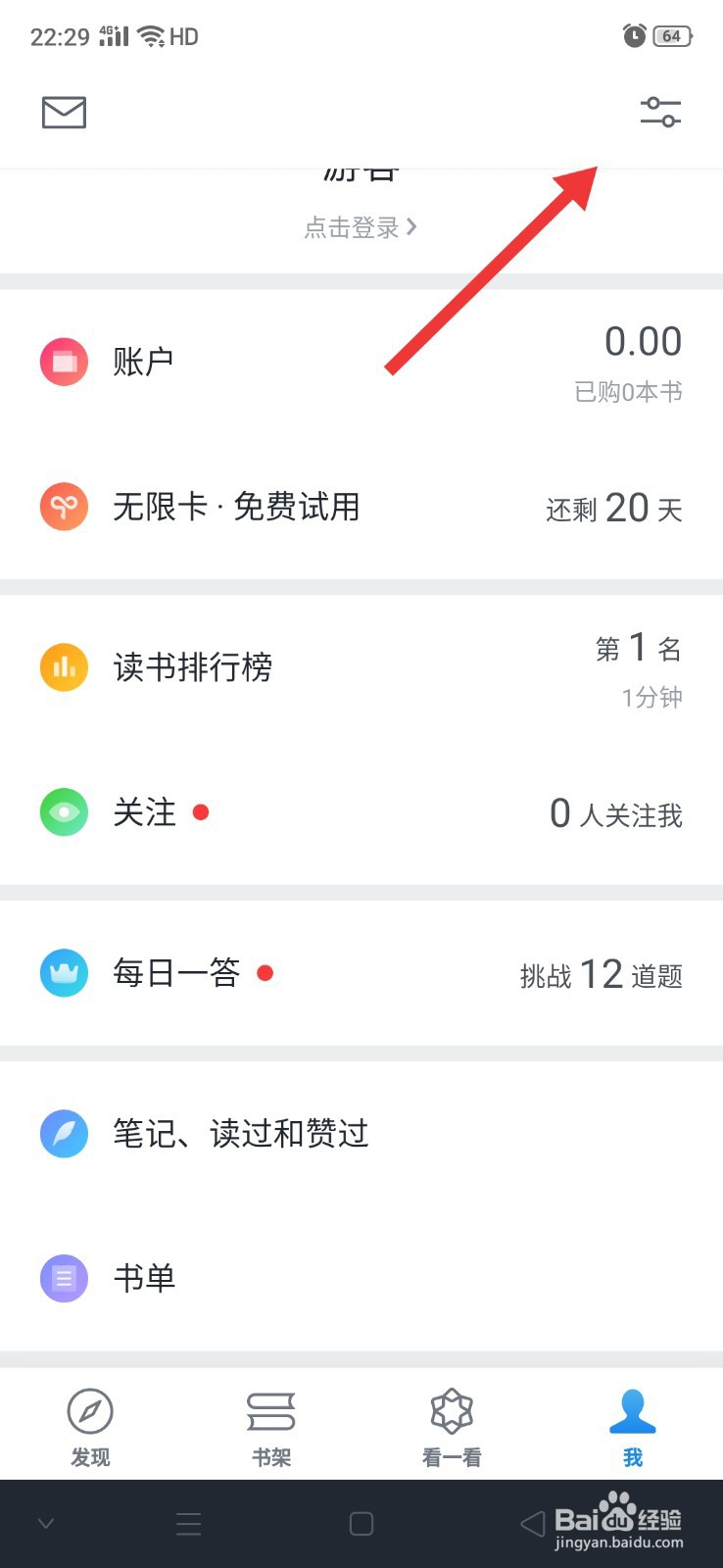The height and width of the screenshot is (1568, 723).
Task: Switch to the 书架 bookshelf tab
Action: click(271, 1426)
